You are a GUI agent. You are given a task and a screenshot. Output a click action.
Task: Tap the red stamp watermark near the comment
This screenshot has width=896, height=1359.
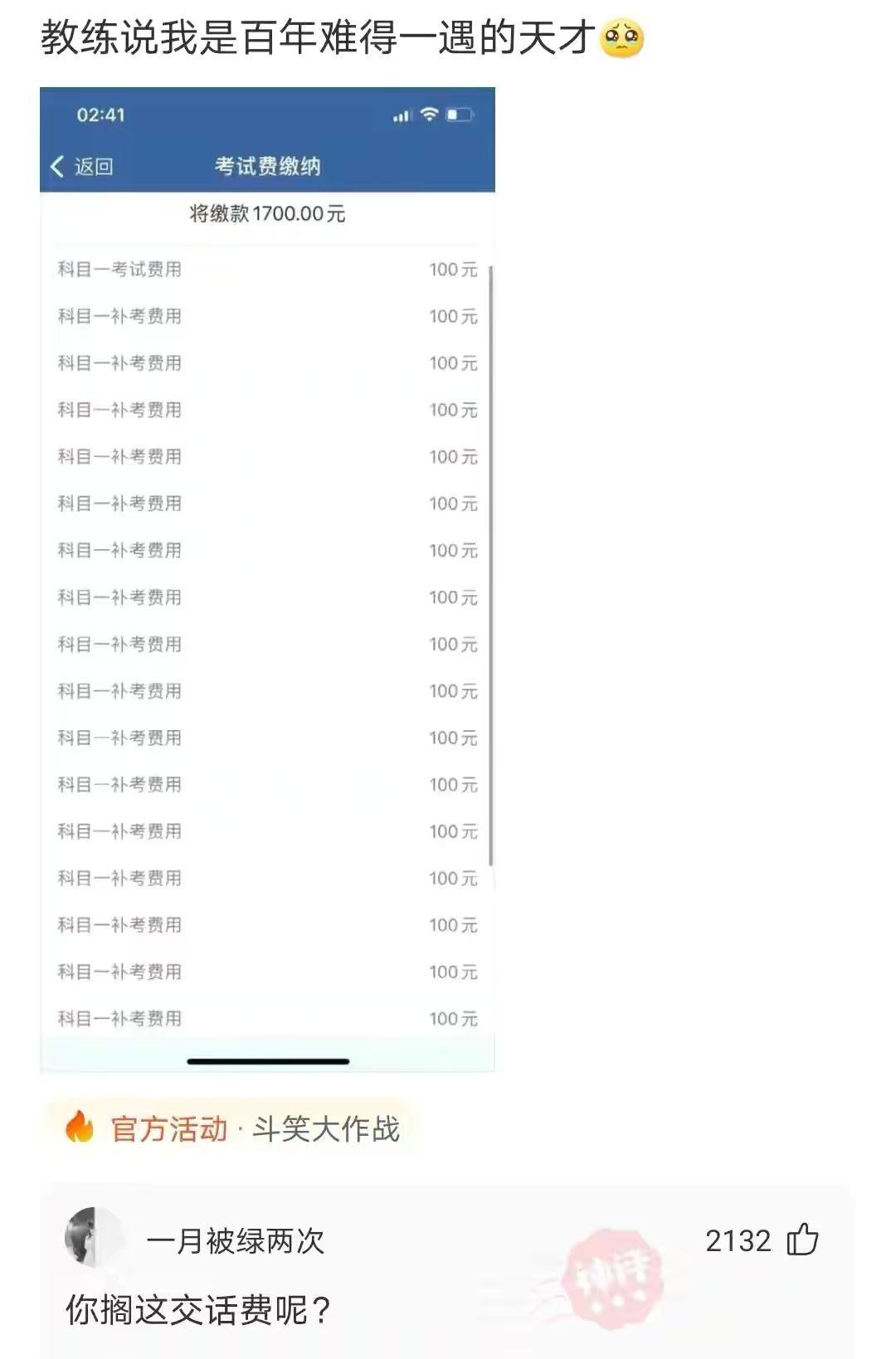point(614,1278)
